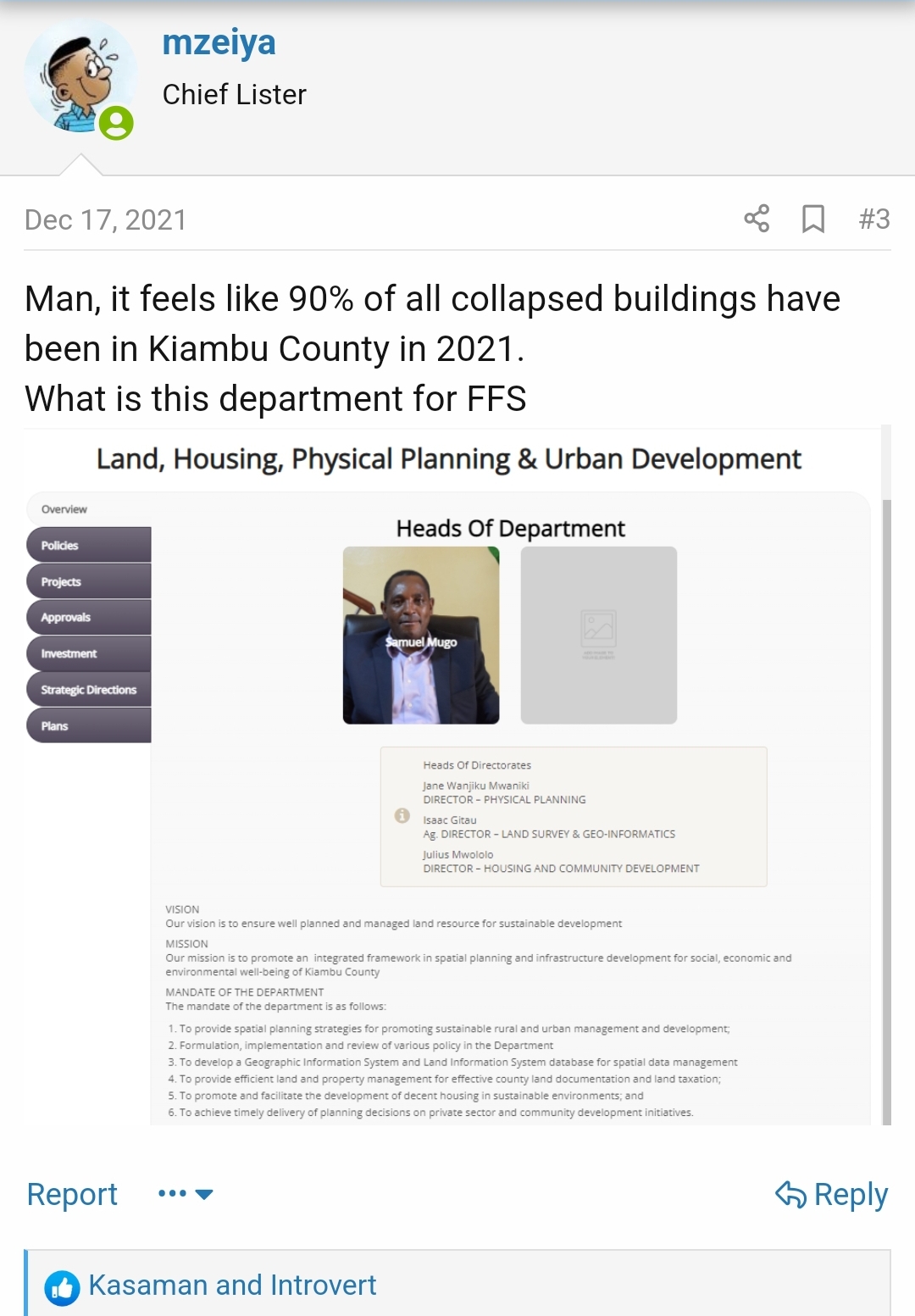The image size is (915, 1316).
Task: Open mzeiya's profile
Action: [219, 42]
